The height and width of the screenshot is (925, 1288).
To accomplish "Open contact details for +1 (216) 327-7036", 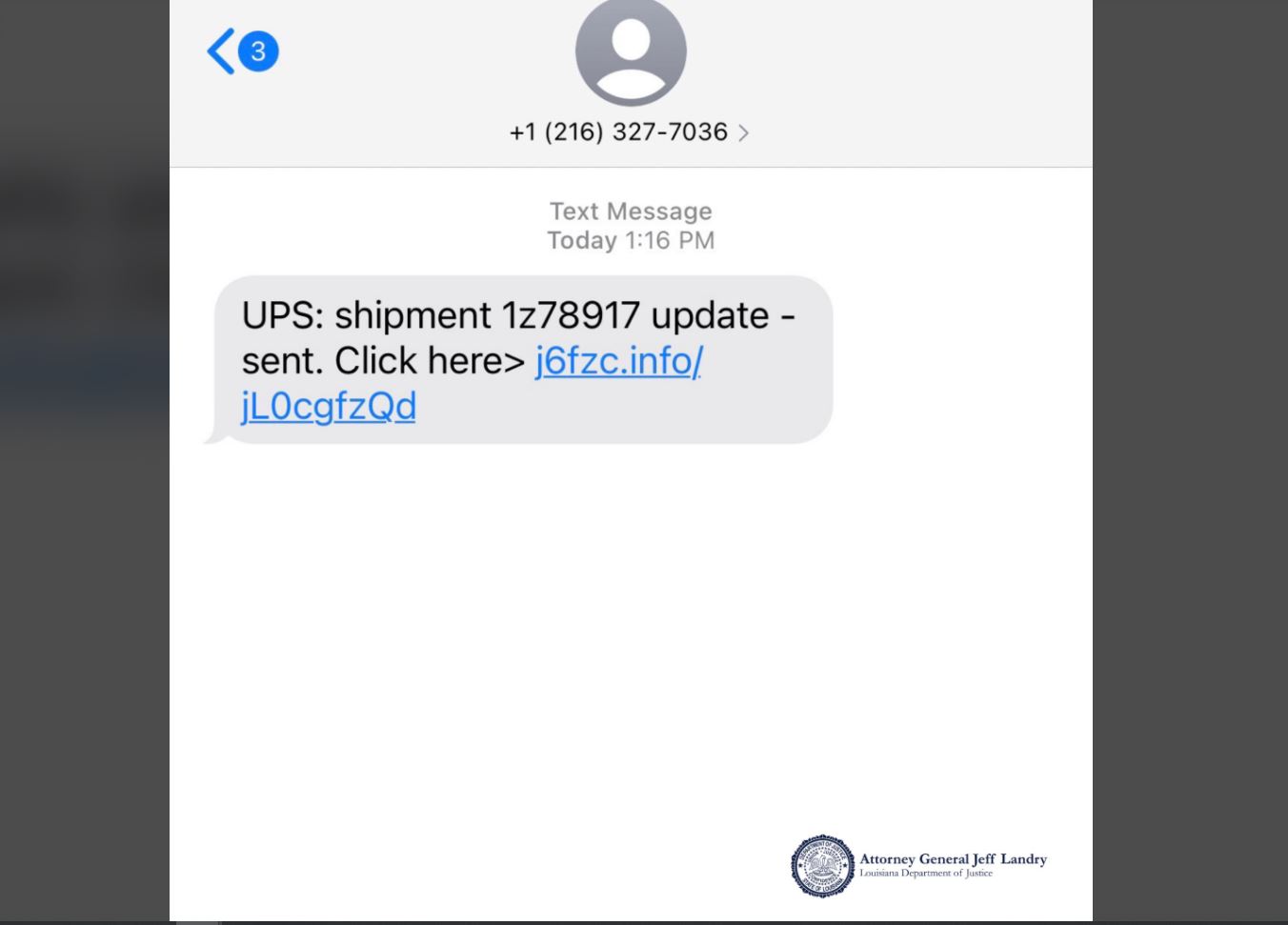I will 629,131.
